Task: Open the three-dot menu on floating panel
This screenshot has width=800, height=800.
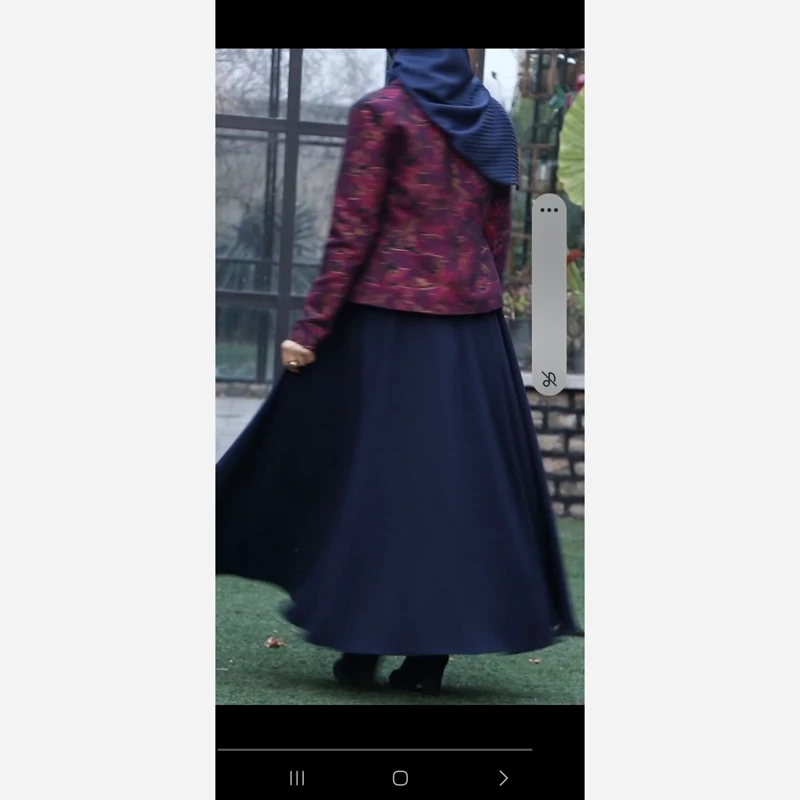Action: [x=549, y=210]
